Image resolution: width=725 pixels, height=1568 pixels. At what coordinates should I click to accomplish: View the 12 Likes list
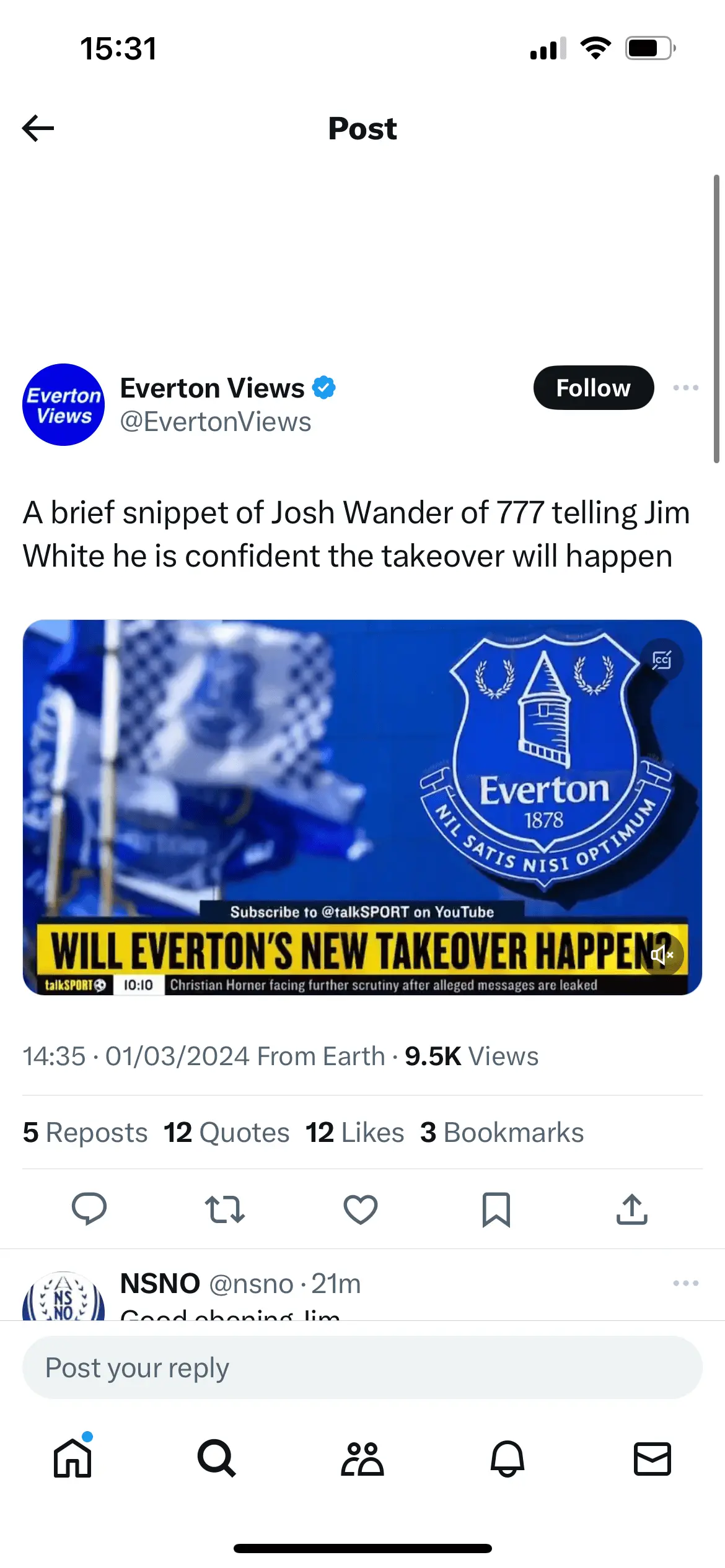tap(354, 1132)
